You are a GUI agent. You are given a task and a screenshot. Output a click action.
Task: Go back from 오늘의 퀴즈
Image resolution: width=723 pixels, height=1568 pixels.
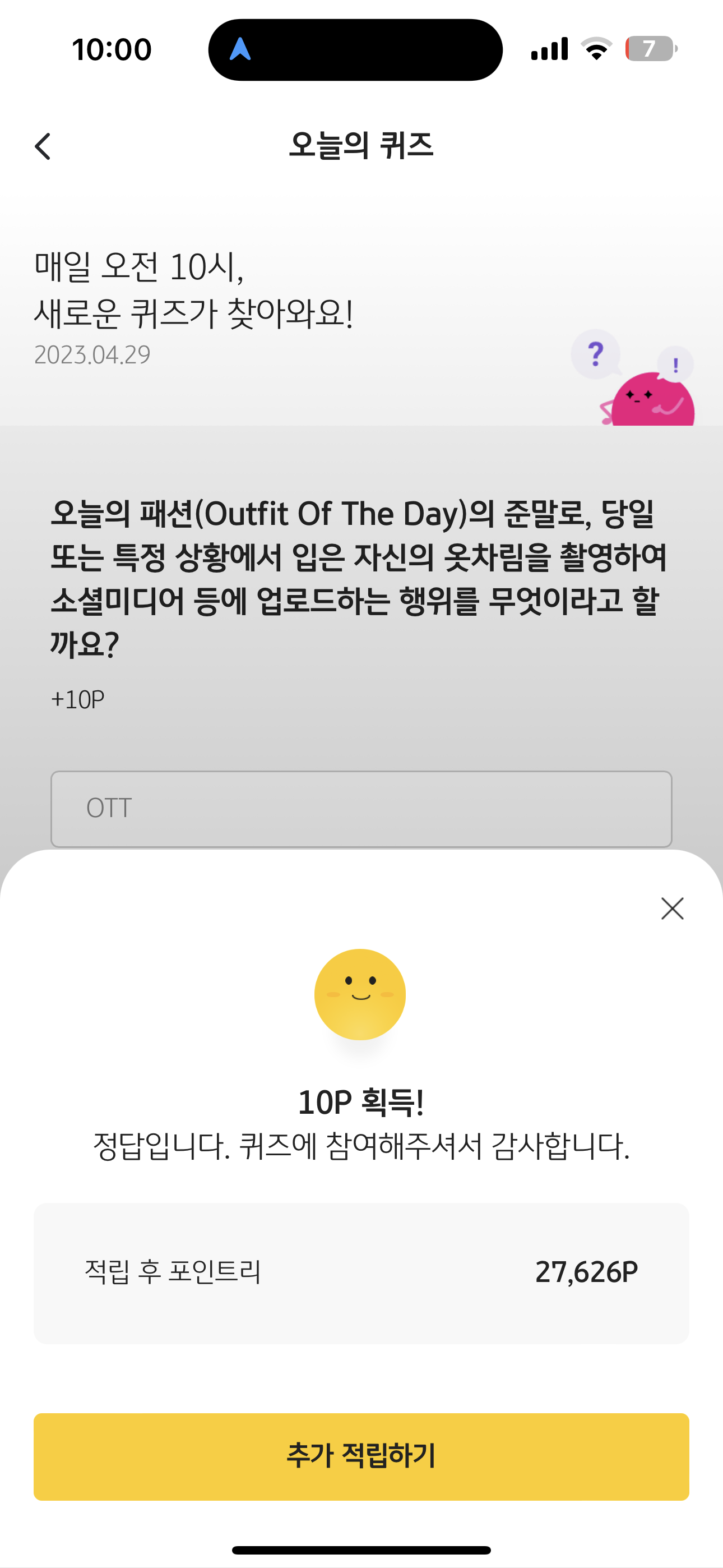(43, 147)
